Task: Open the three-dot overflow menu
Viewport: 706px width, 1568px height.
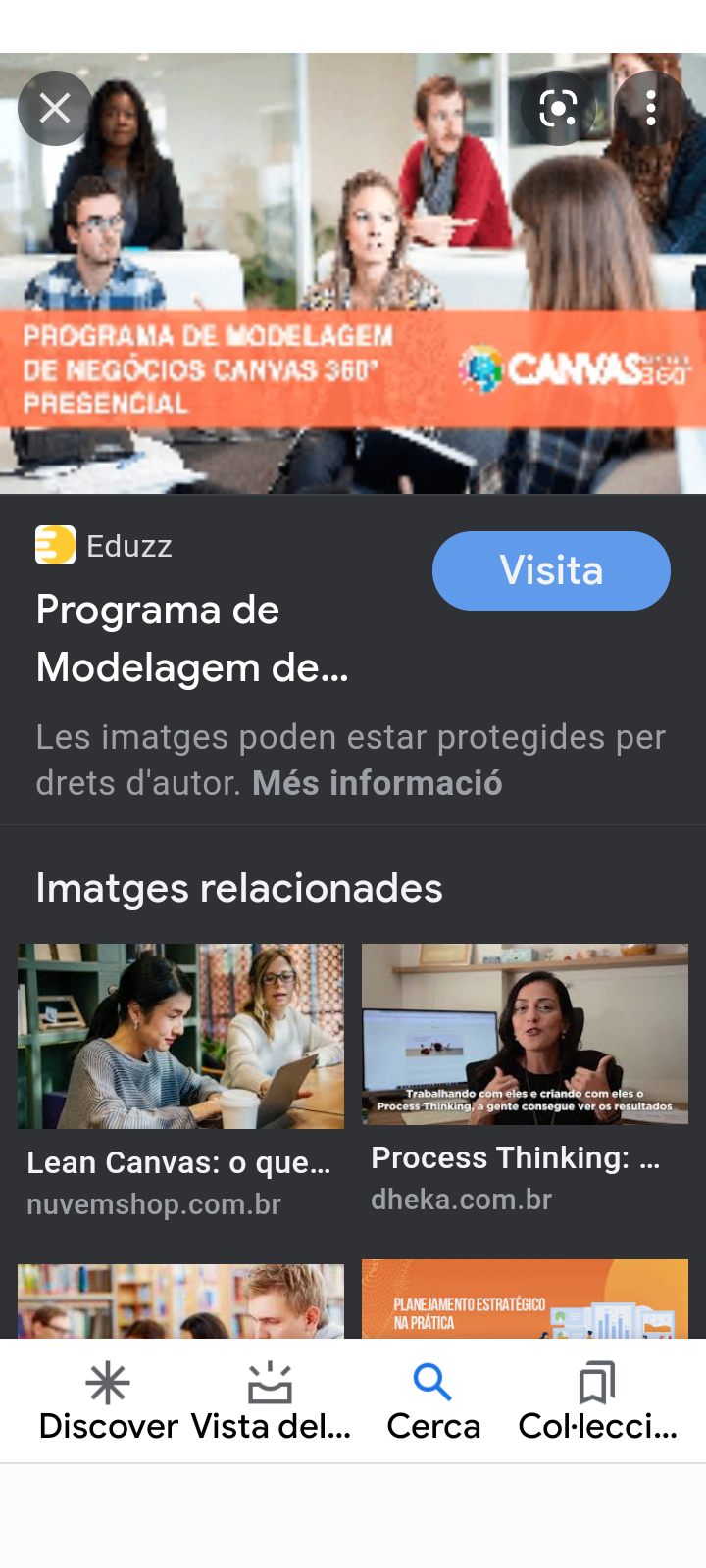Action: [650, 108]
